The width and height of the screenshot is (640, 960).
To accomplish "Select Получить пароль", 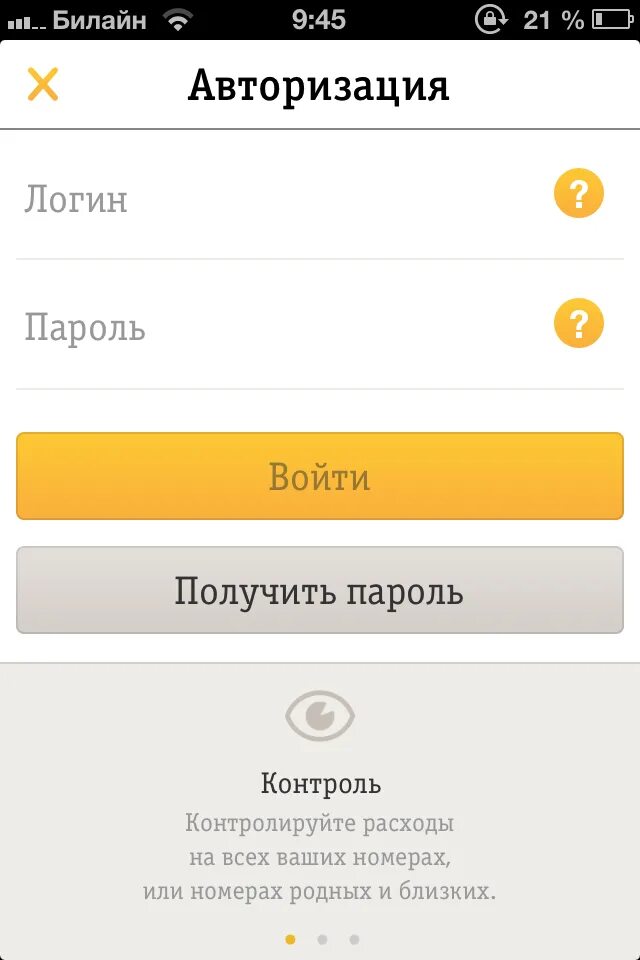I will click(320, 591).
